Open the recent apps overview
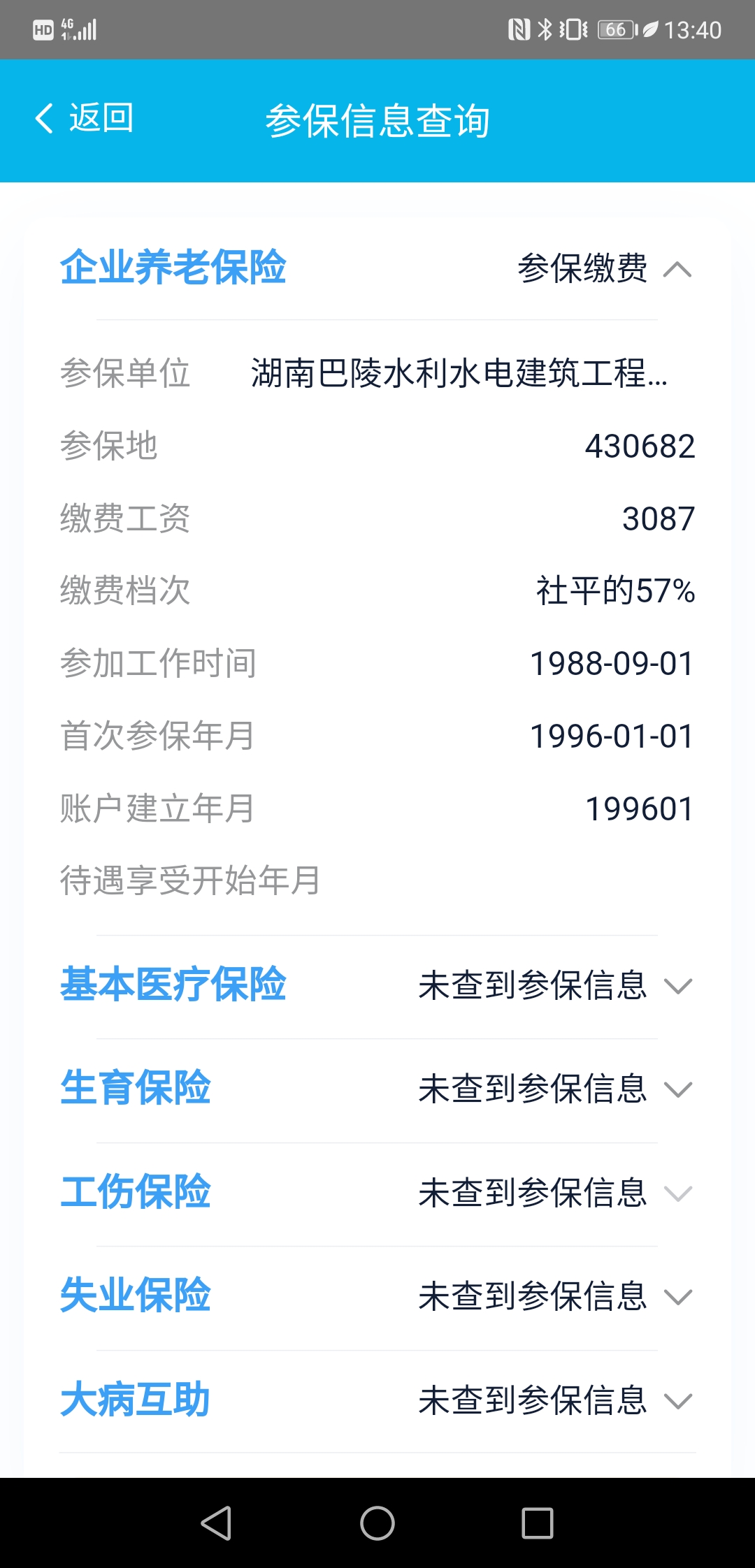Viewport: 755px width, 1568px height. 538,1523
